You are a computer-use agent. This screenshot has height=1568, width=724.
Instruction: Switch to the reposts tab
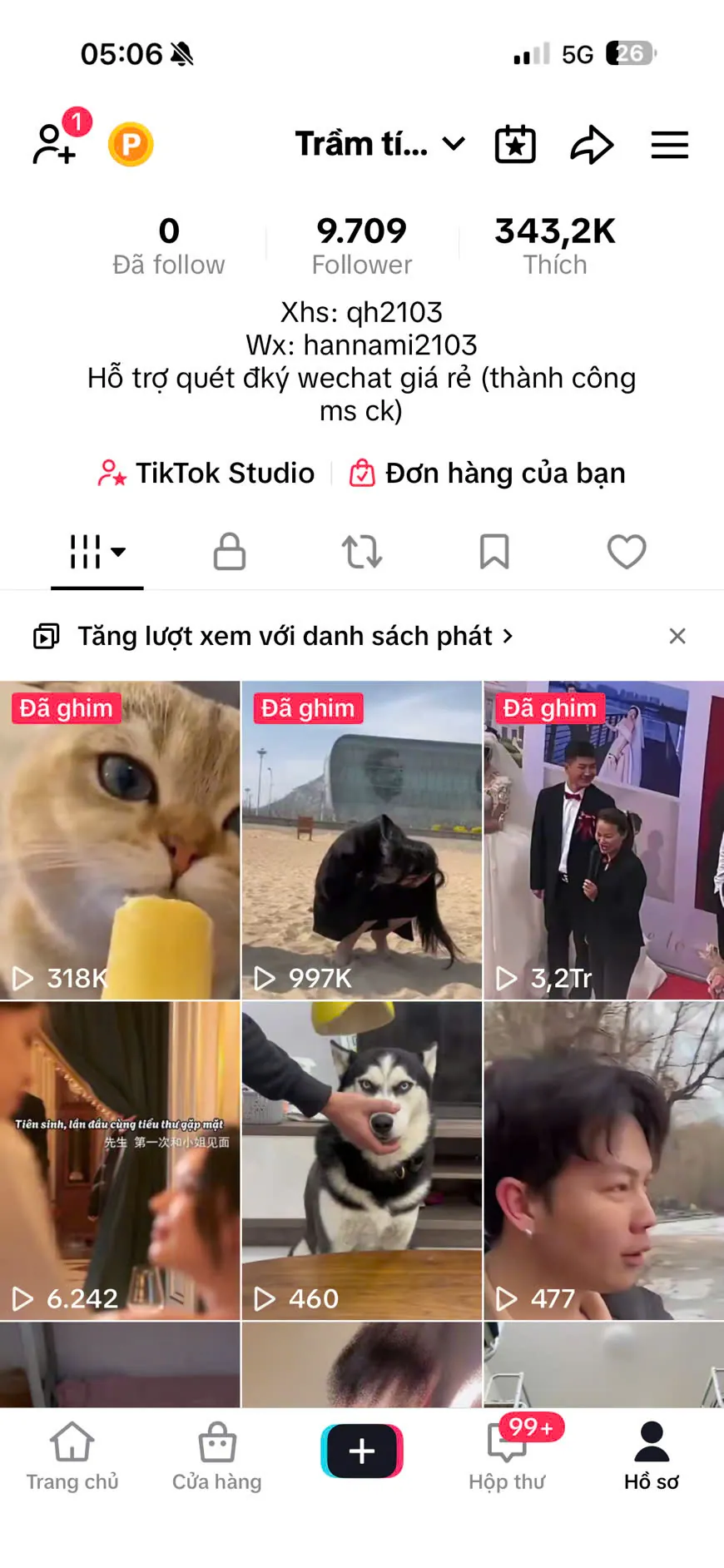[362, 552]
